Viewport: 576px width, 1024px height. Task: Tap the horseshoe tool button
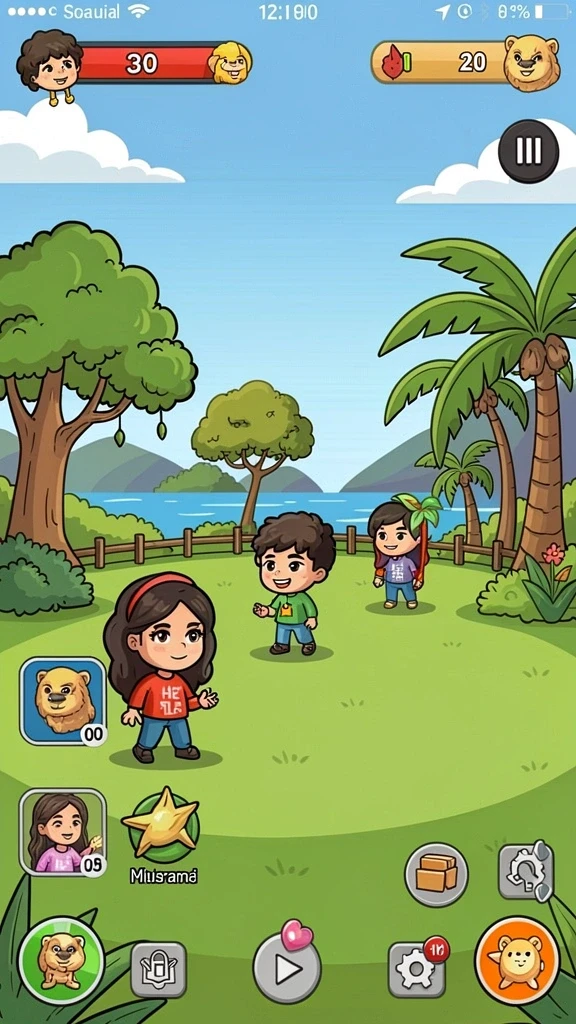pyautogui.click(x=526, y=872)
